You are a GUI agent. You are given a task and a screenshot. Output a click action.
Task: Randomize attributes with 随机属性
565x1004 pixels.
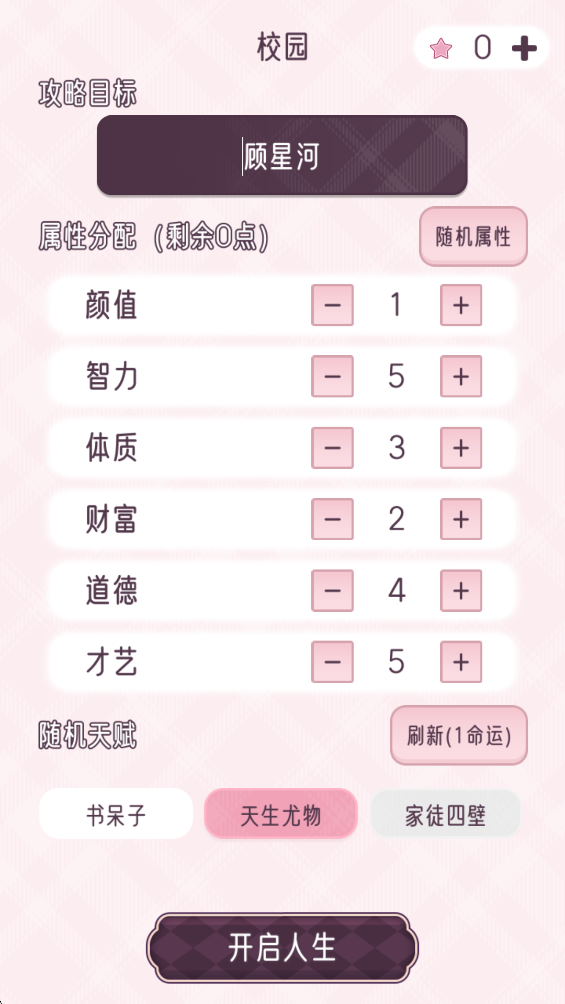click(473, 236)
